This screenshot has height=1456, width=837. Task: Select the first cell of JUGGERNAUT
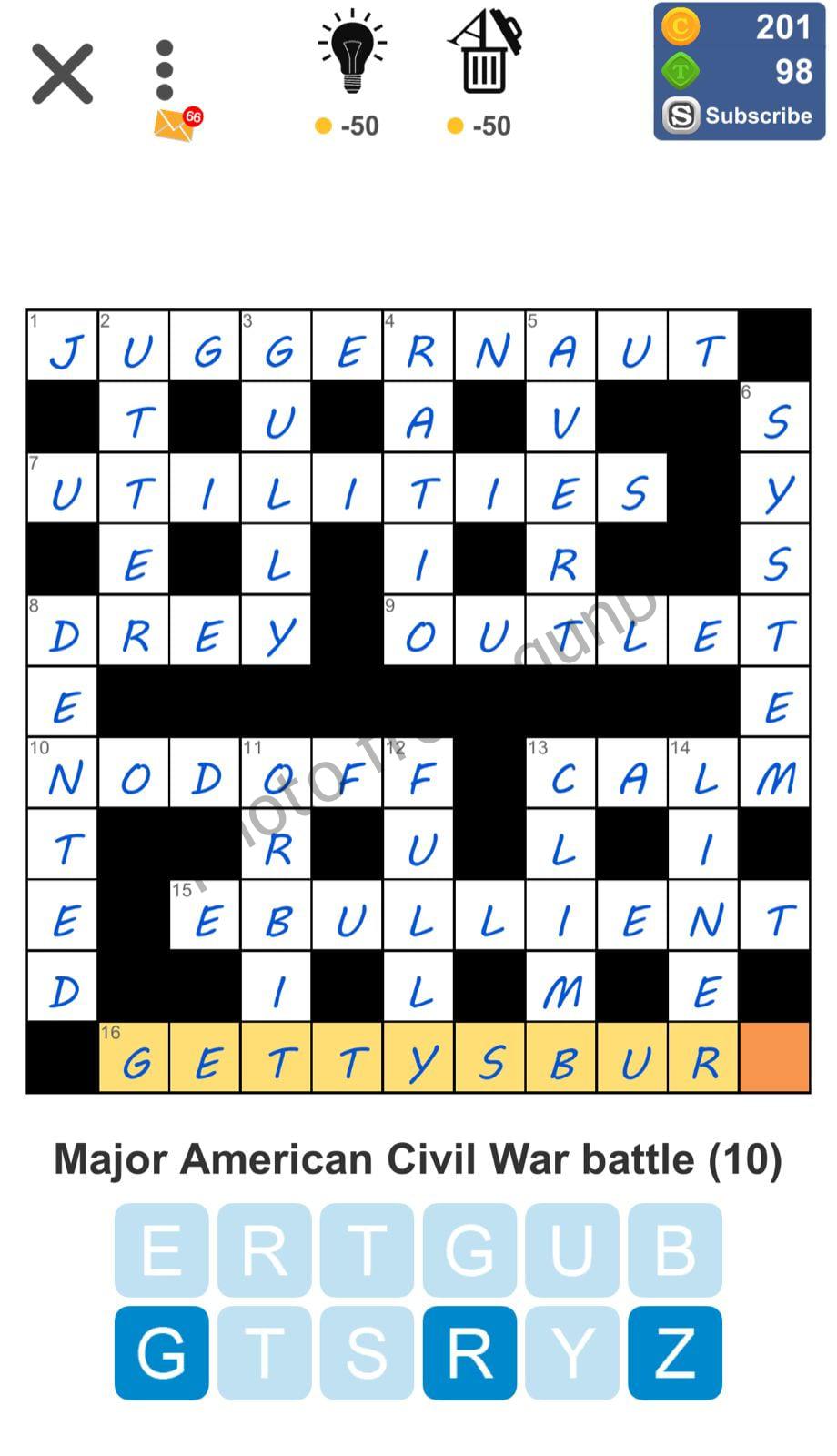click(x=63, y=347)
